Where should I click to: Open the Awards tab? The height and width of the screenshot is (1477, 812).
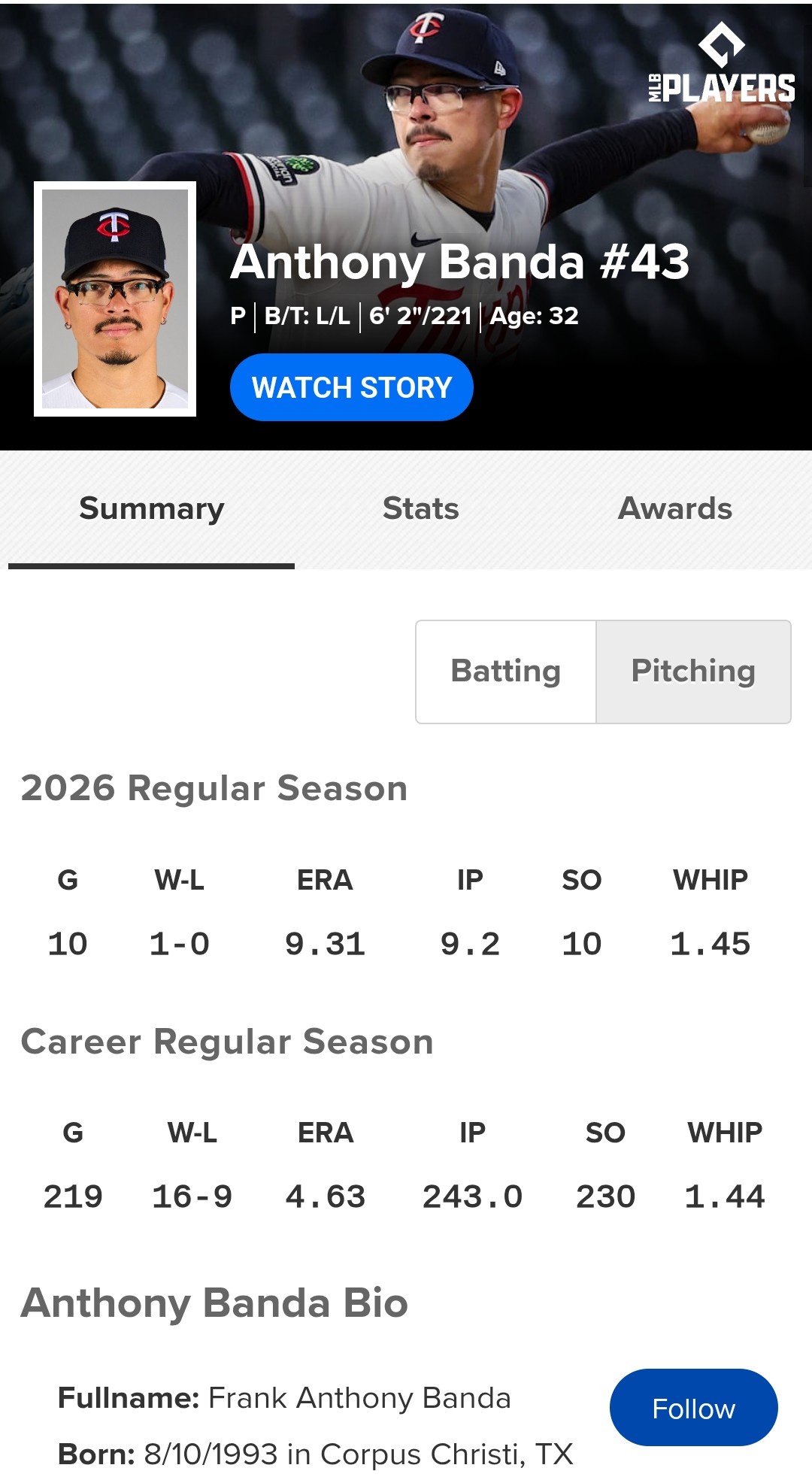coord(674,508)
